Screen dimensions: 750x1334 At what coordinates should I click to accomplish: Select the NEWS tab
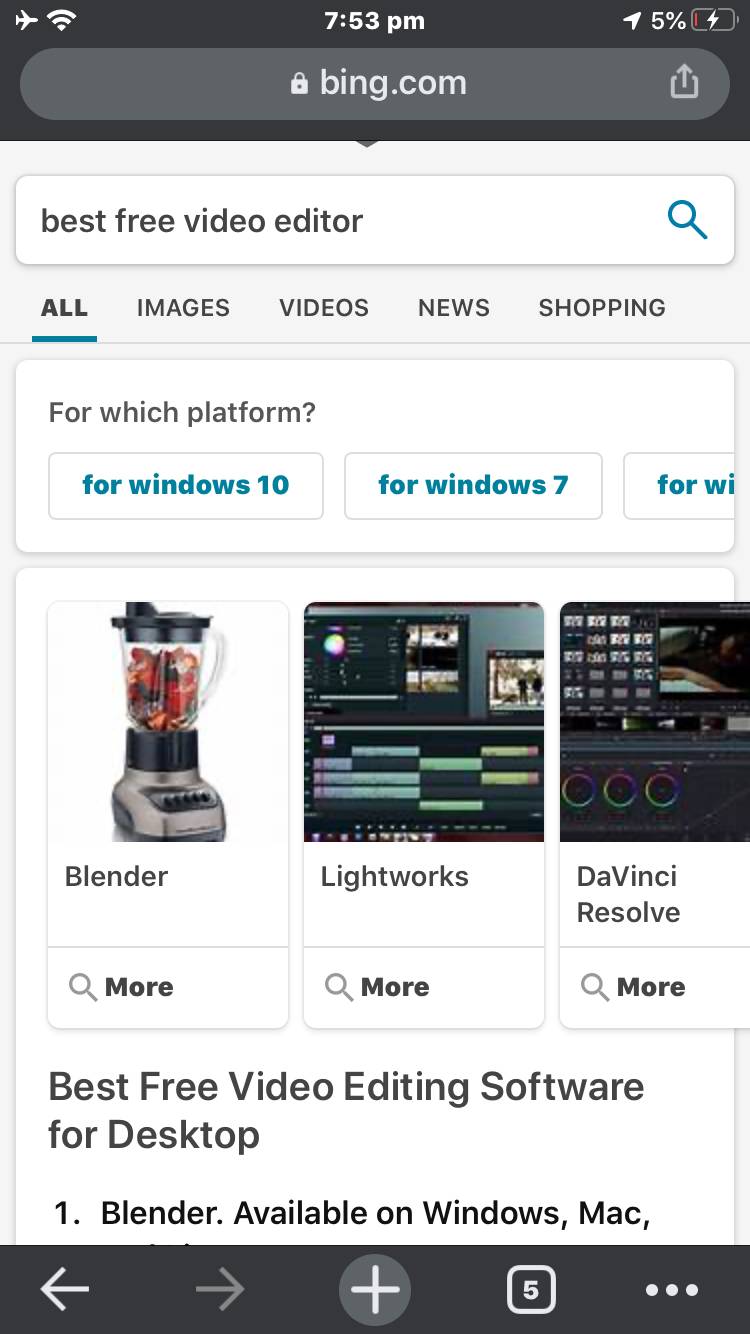(453, 308)
